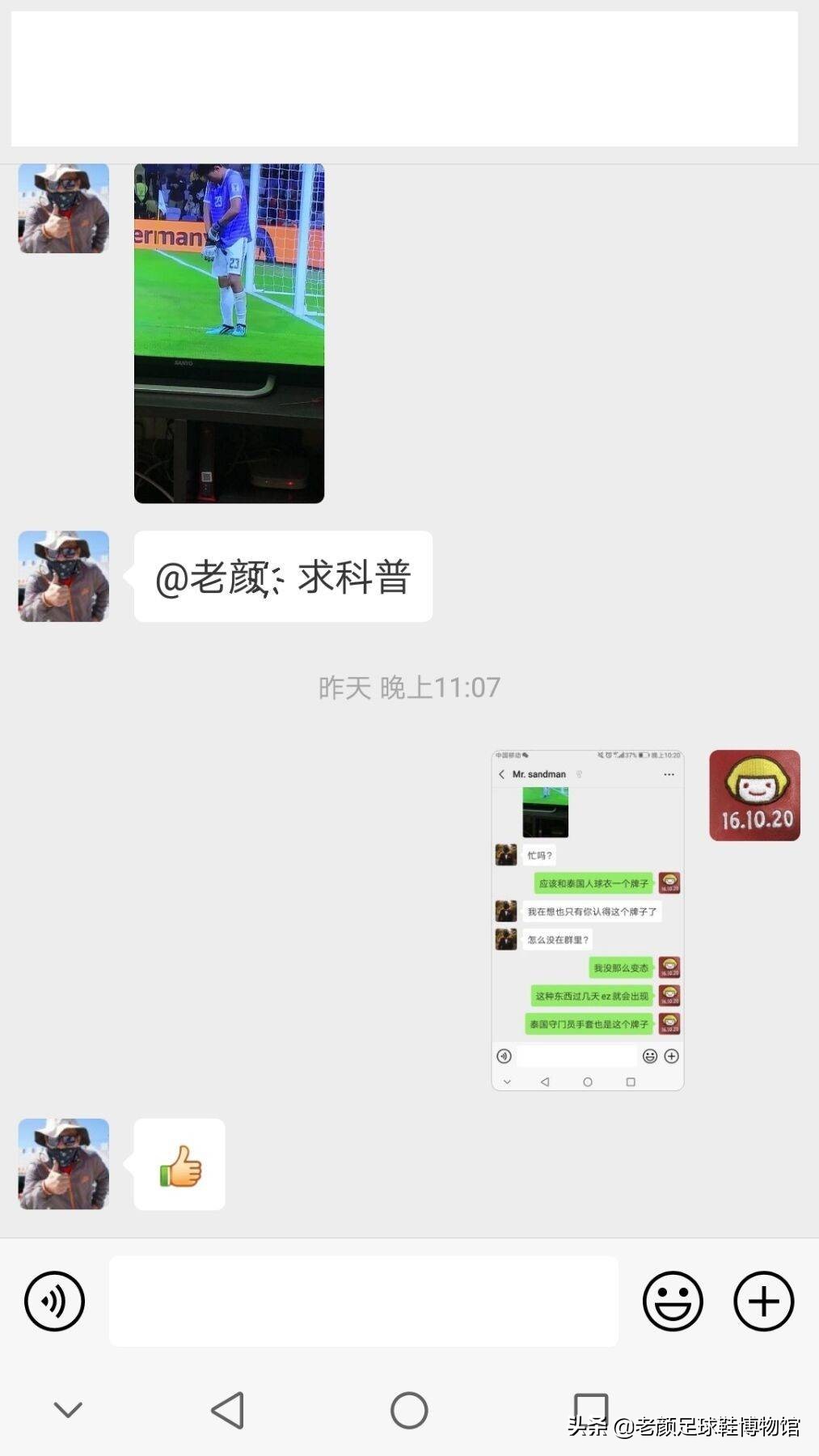Viewport: 819px width, 1456px height.
Task: Collapse the chat with the down chevron
Action: click(x=68, y=1407)
